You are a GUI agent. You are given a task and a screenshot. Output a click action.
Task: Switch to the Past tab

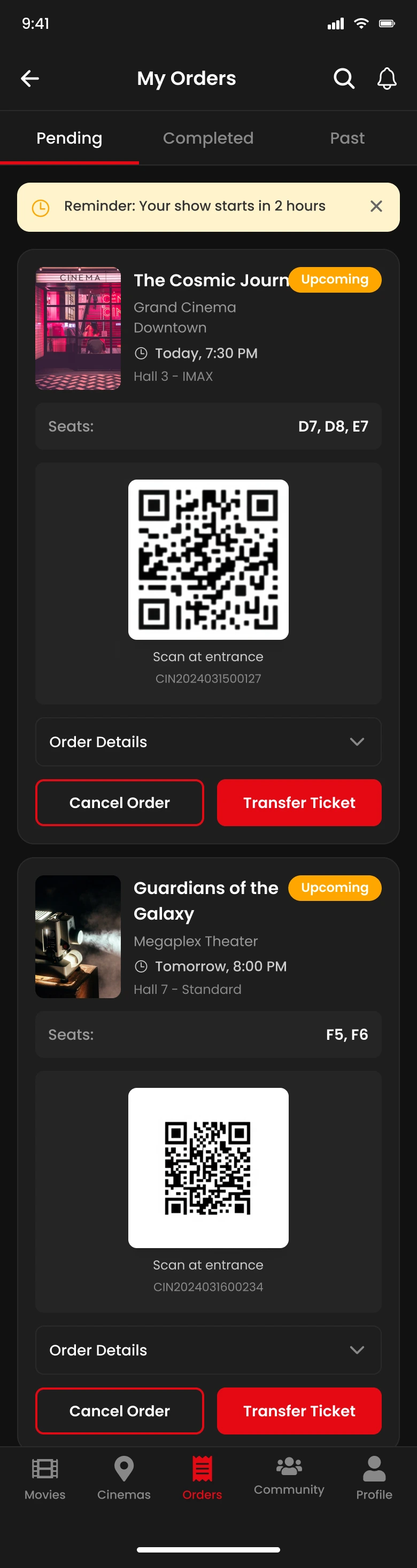(x=347, y=139)
